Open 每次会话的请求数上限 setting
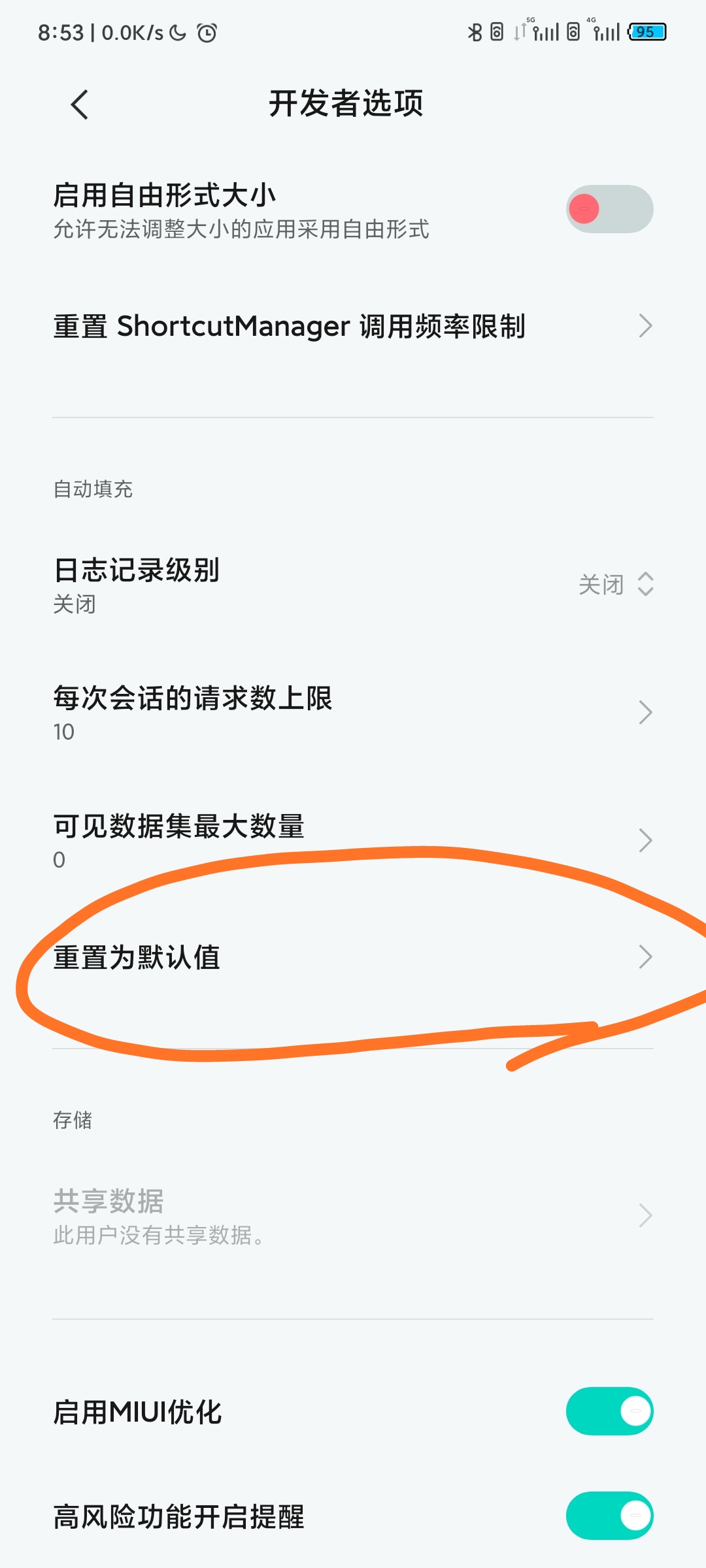Screen dimensions: 706x1568 tap(353, 713)
